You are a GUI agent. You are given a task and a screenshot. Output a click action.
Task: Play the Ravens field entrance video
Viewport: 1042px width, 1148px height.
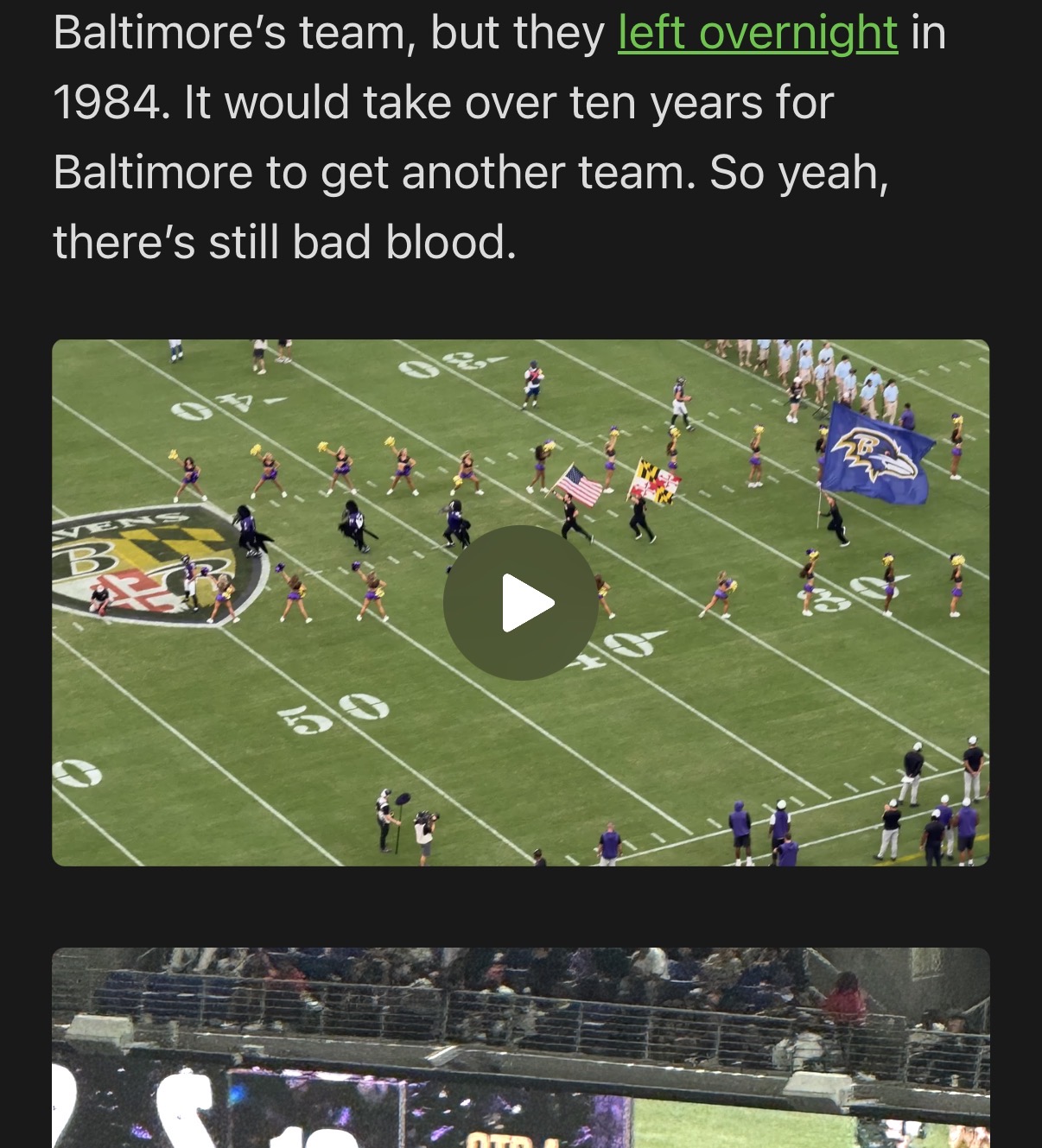[x=521, y=602]
